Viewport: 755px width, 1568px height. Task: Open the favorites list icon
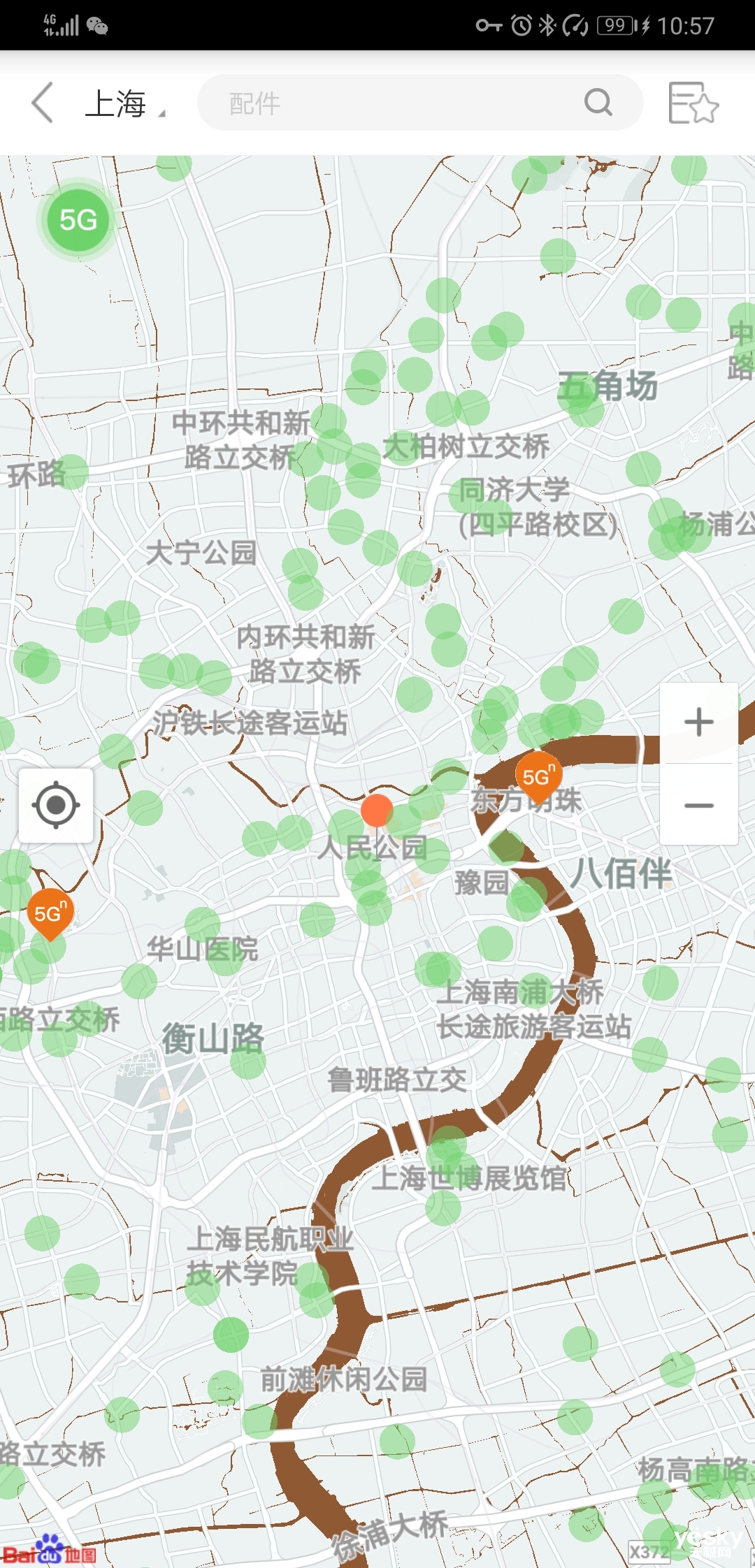[x=693, y=103]
